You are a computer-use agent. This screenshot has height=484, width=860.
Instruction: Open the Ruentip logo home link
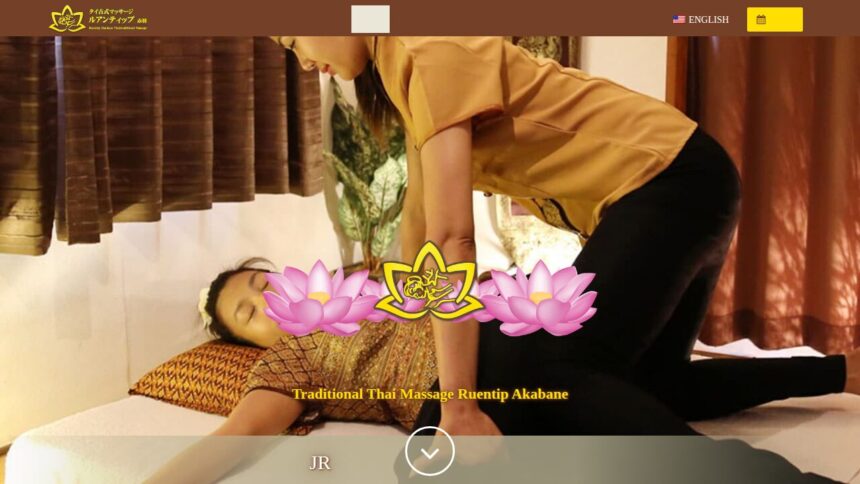click(x=98, y=18)
